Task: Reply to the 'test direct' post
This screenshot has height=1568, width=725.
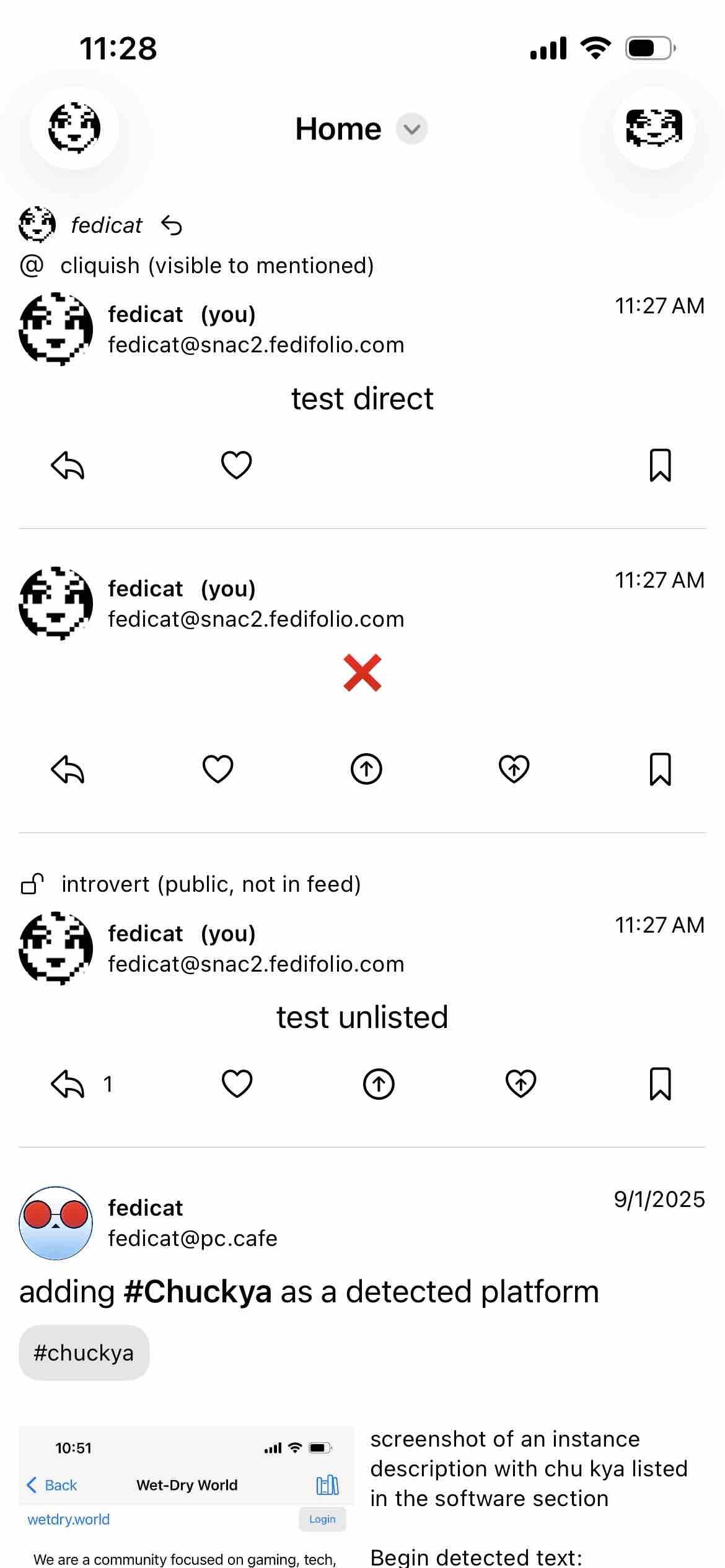Action: [68, 465]
